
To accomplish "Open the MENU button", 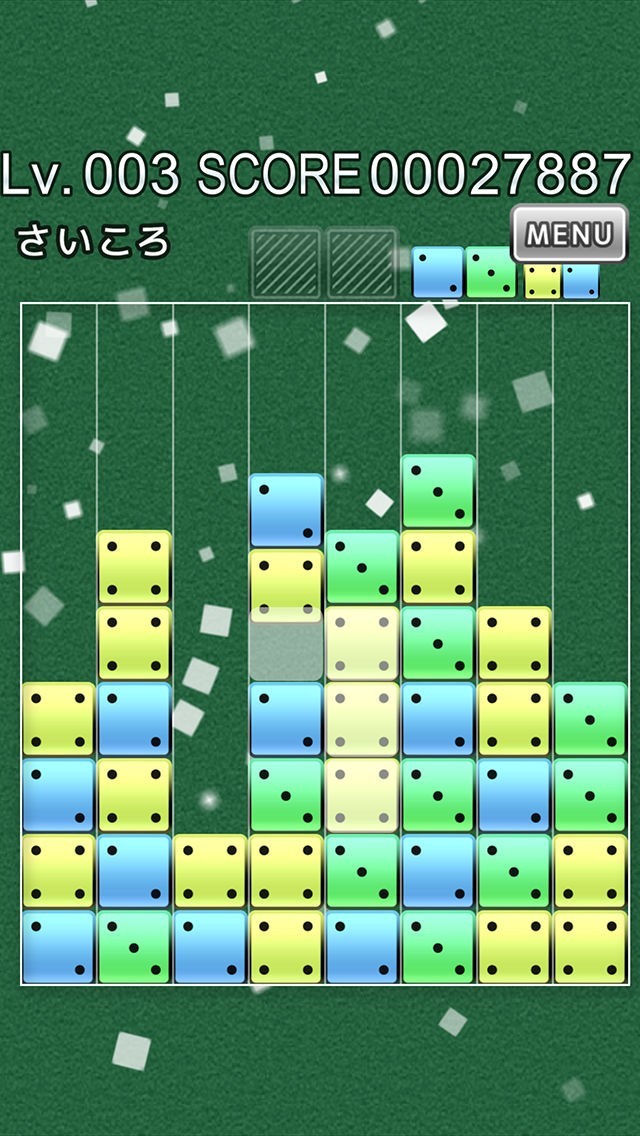I will (569, 233).
